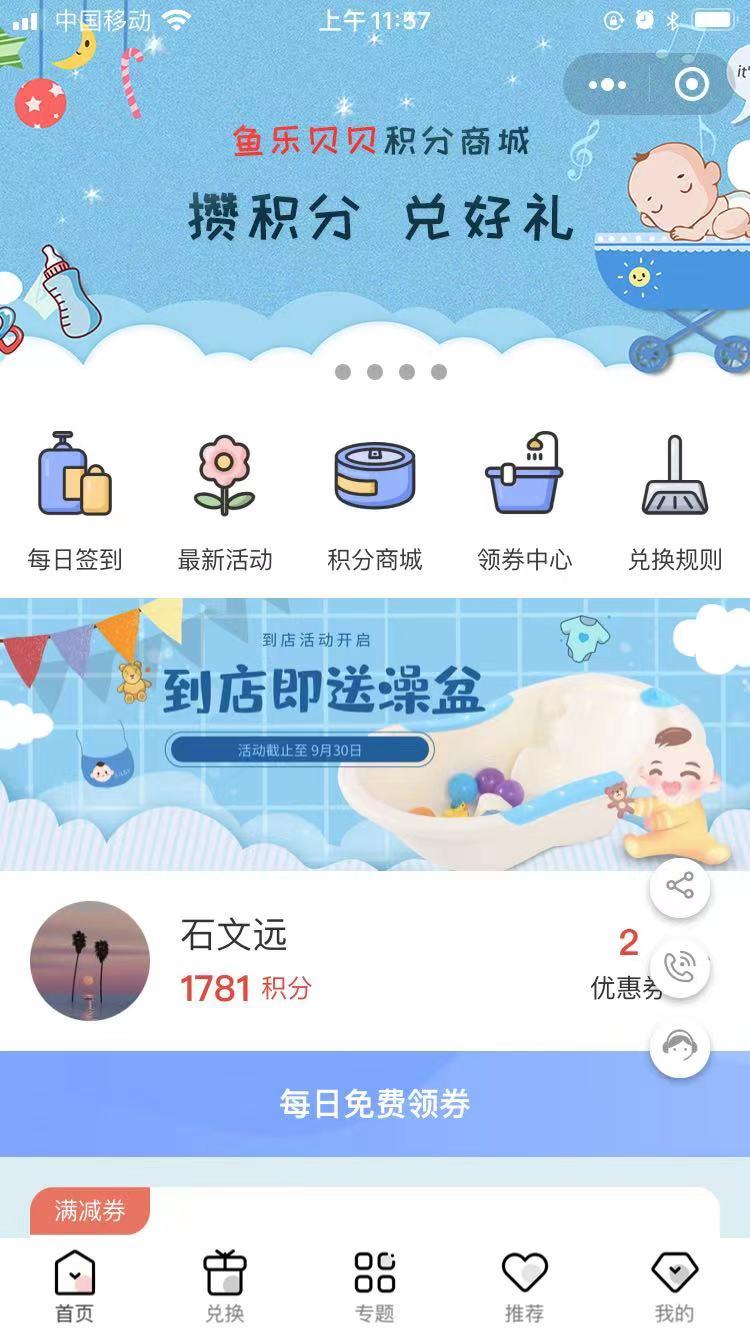Tap the user avatar photo
This screenshot has width=750, height=1334.
click(90, 960)
